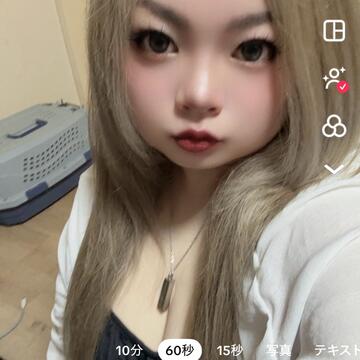Select the 10分 recording mode
The image size is (360, 360).
pyautogui.click(x=129, y=350)
